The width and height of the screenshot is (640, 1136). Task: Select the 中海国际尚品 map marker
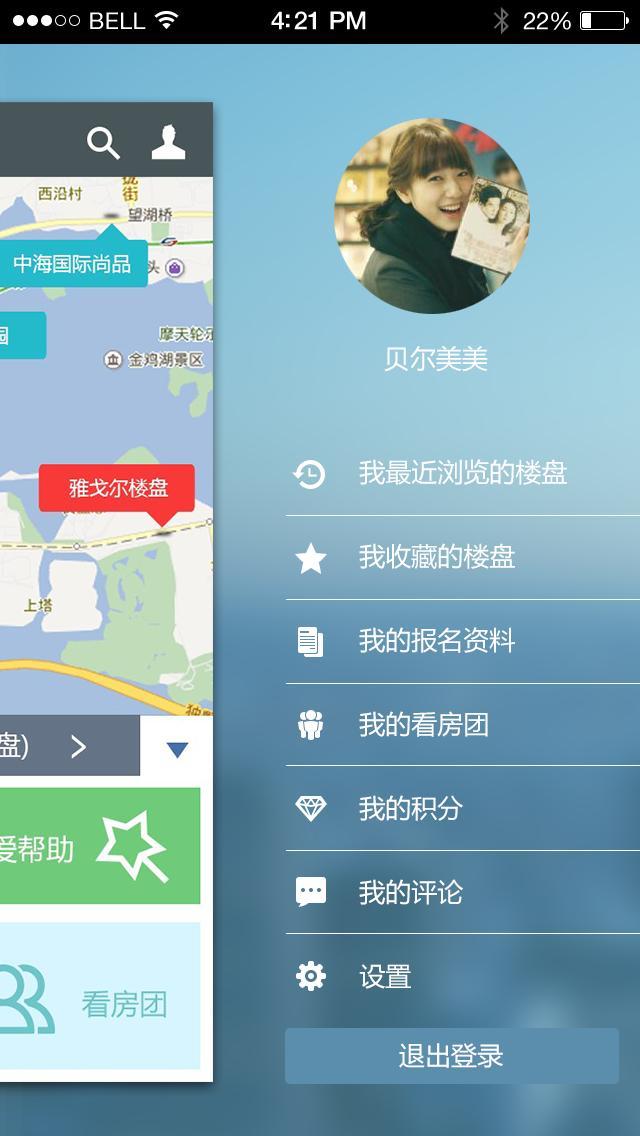point(72,263)
